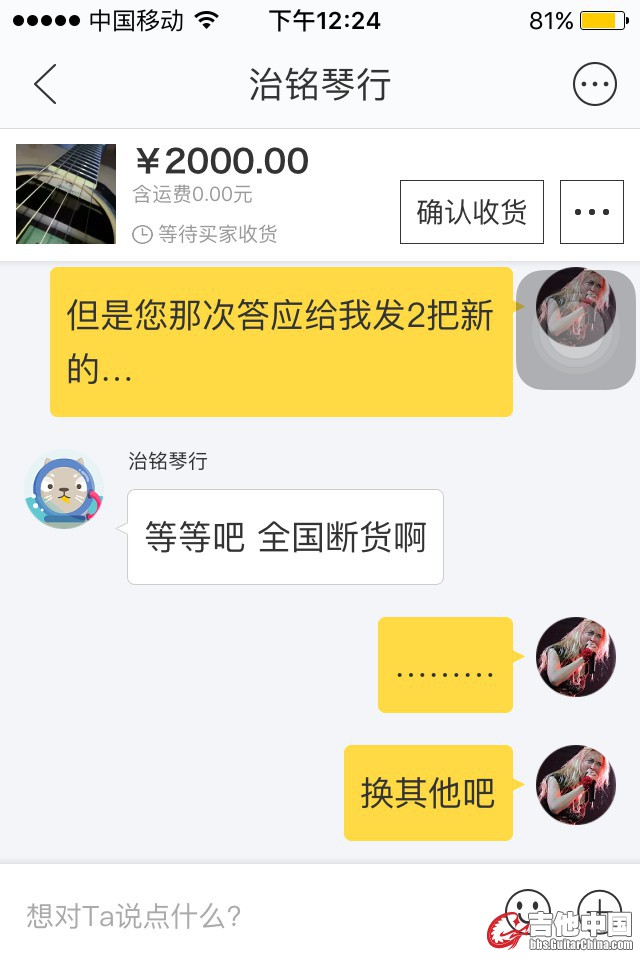
Task: Open the chat options menu in header
Action: pos(594,85)
